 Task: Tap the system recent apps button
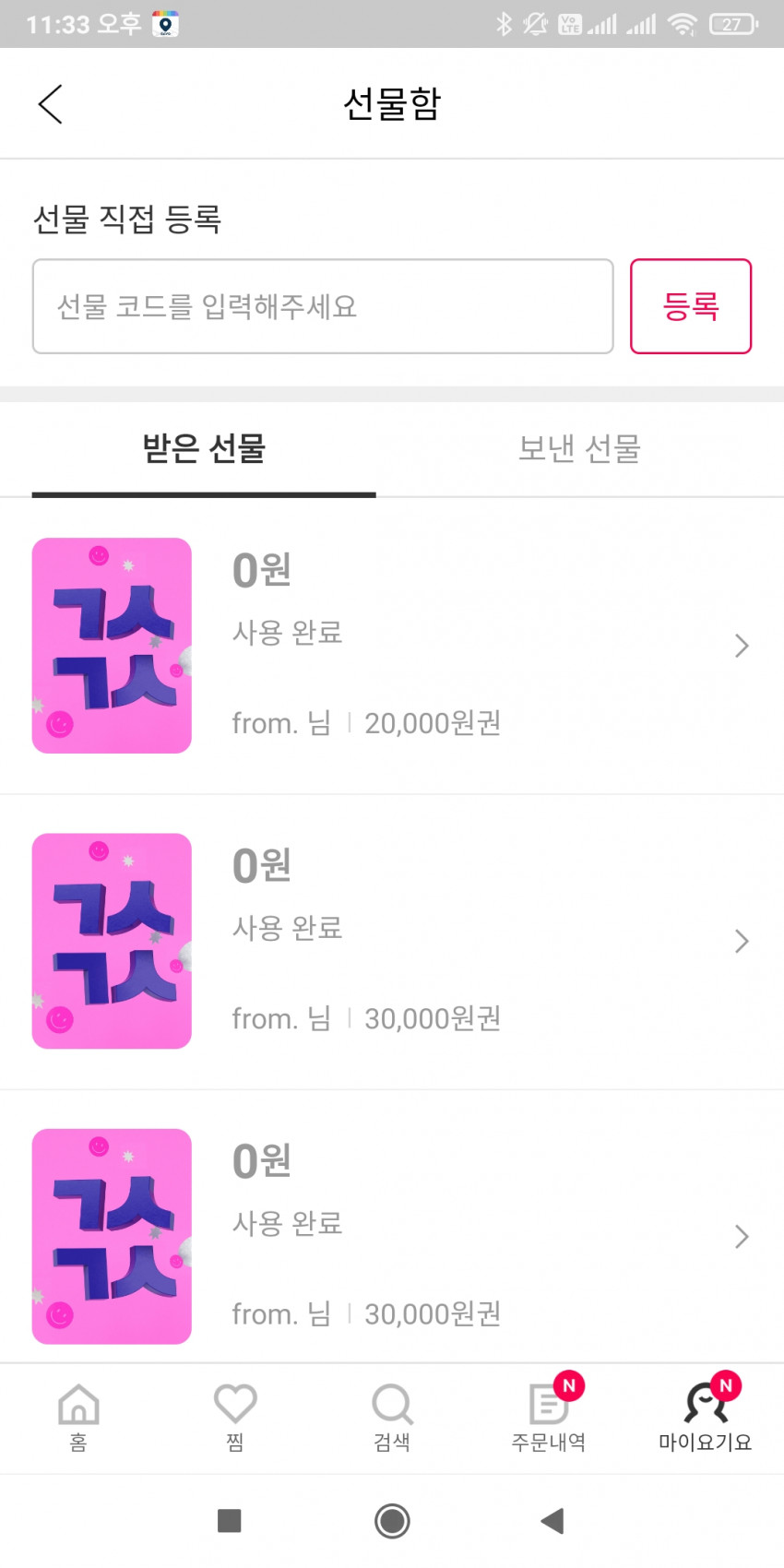[x=229, y=1521]
